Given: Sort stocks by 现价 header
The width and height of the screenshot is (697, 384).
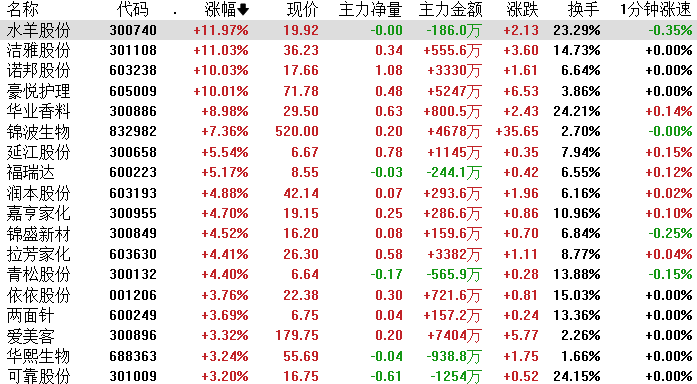Looking at the screenshot, I should 303,9.
